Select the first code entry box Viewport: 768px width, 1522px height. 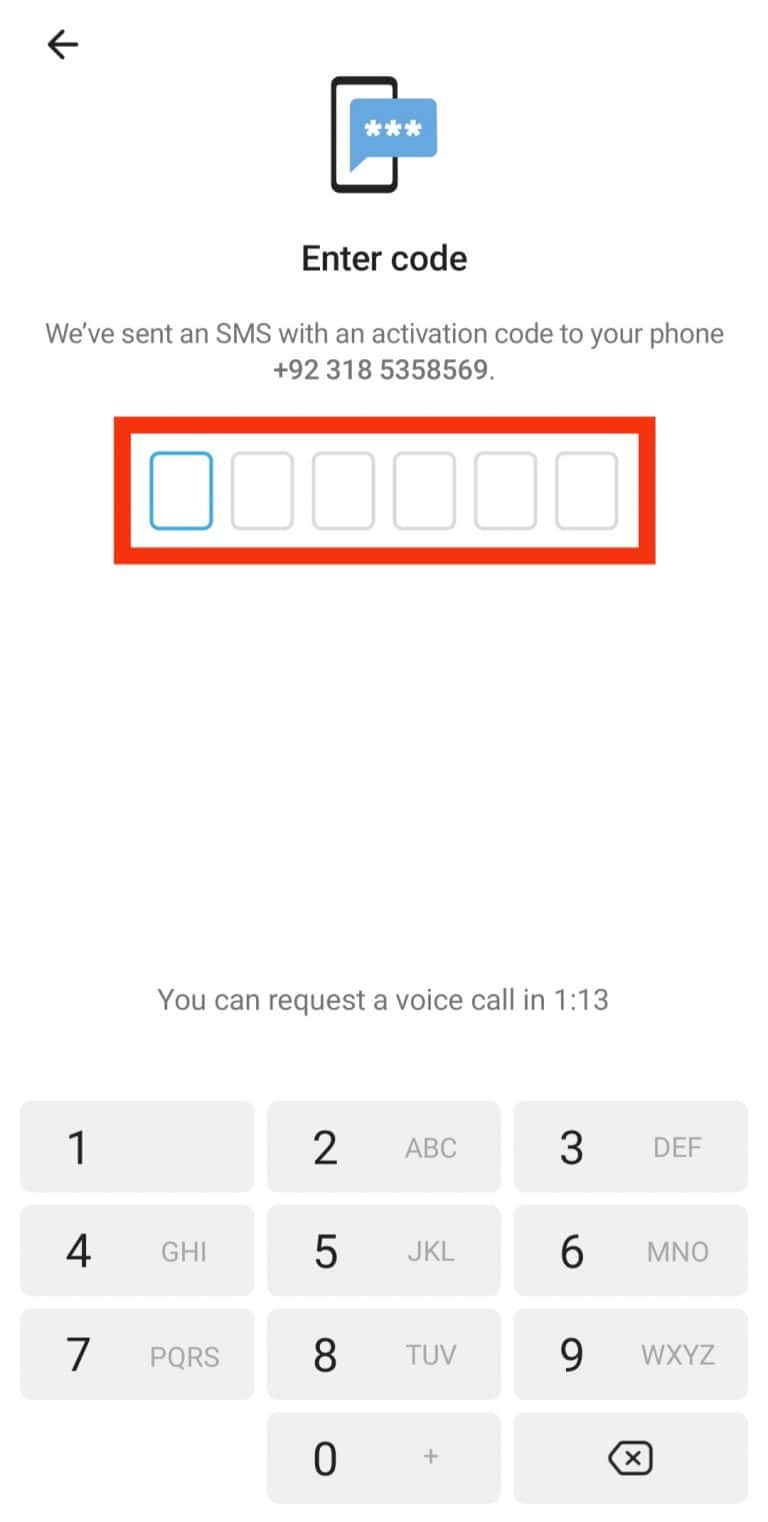point(181,490)
